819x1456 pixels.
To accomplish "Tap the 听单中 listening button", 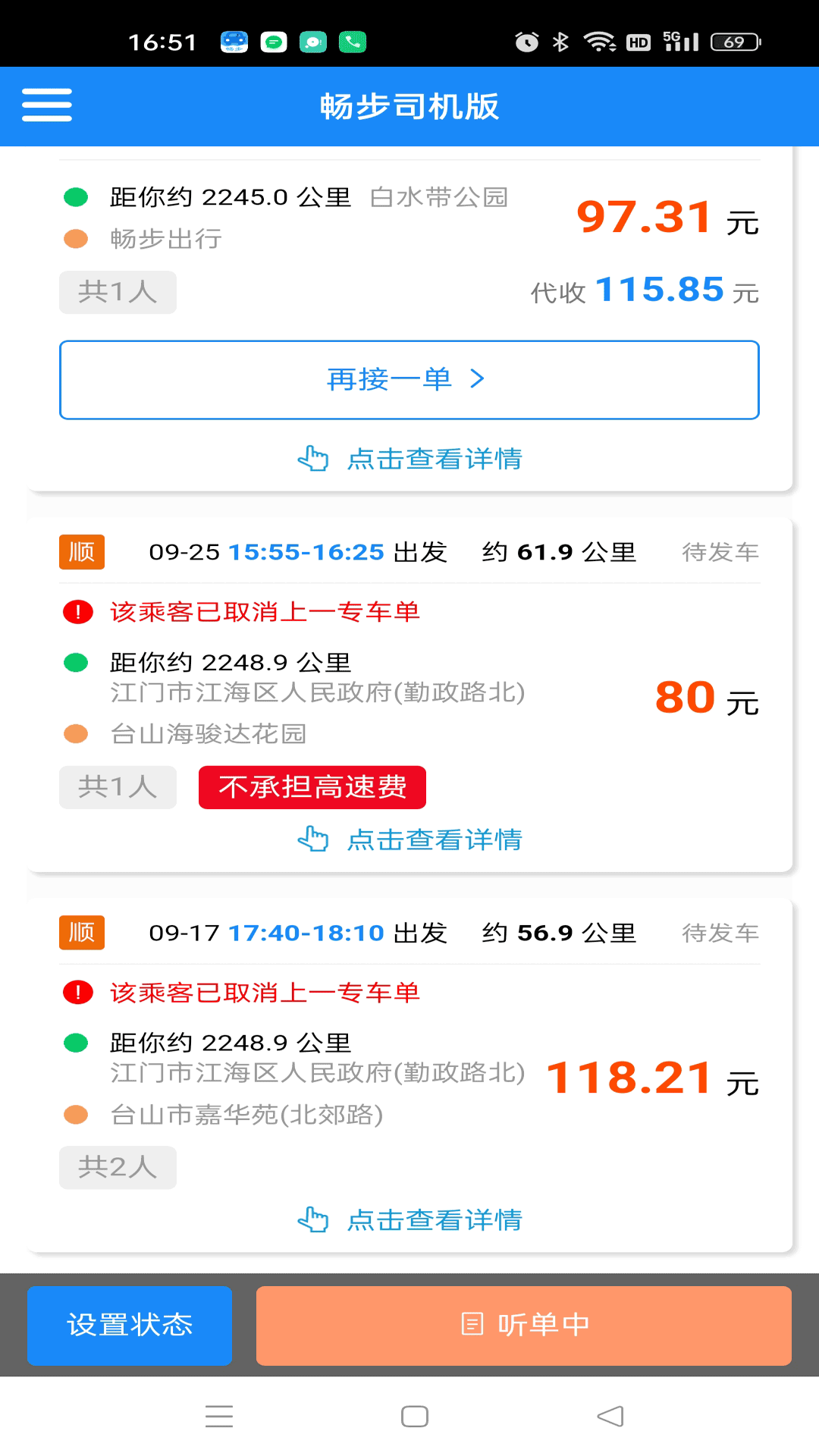I will tap(524, 1326).
